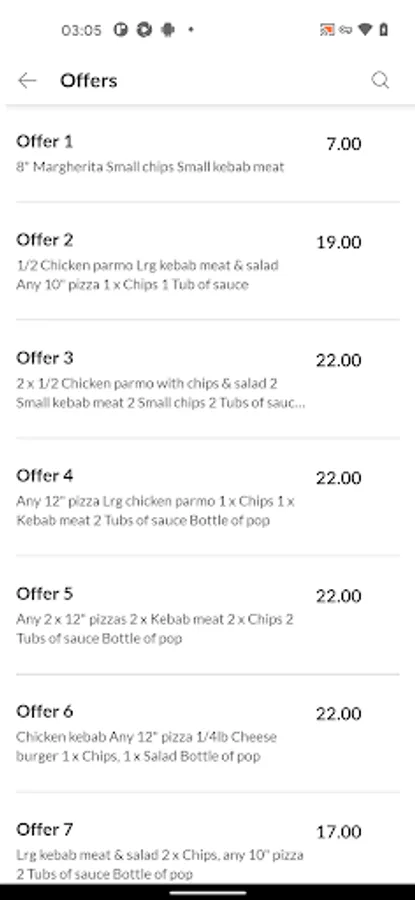Screen dimensions: 415x900
Task: Open Offer 6 with chicken kebab
Action: (x=207, y=734)
